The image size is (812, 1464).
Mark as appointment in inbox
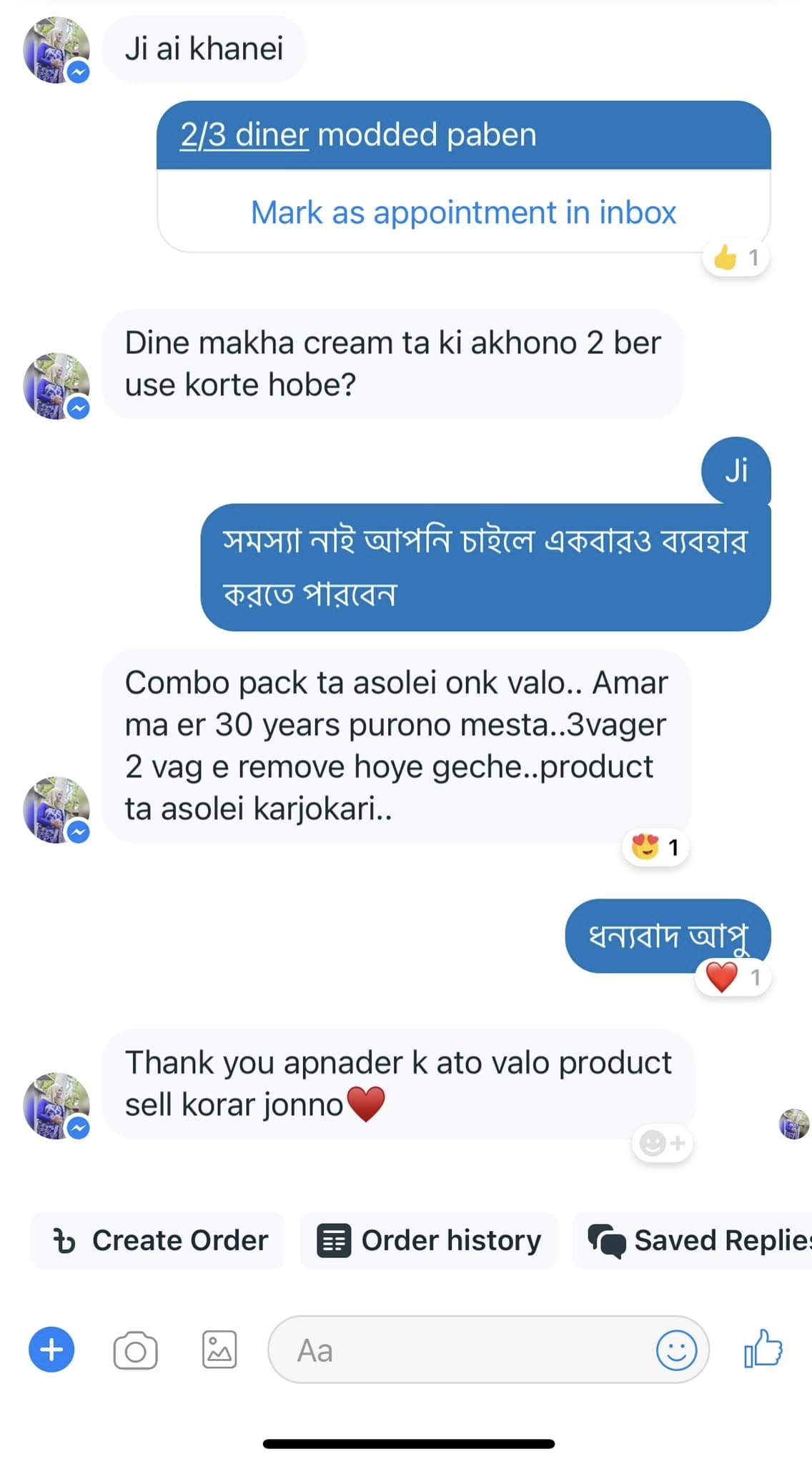pos(463,212)
